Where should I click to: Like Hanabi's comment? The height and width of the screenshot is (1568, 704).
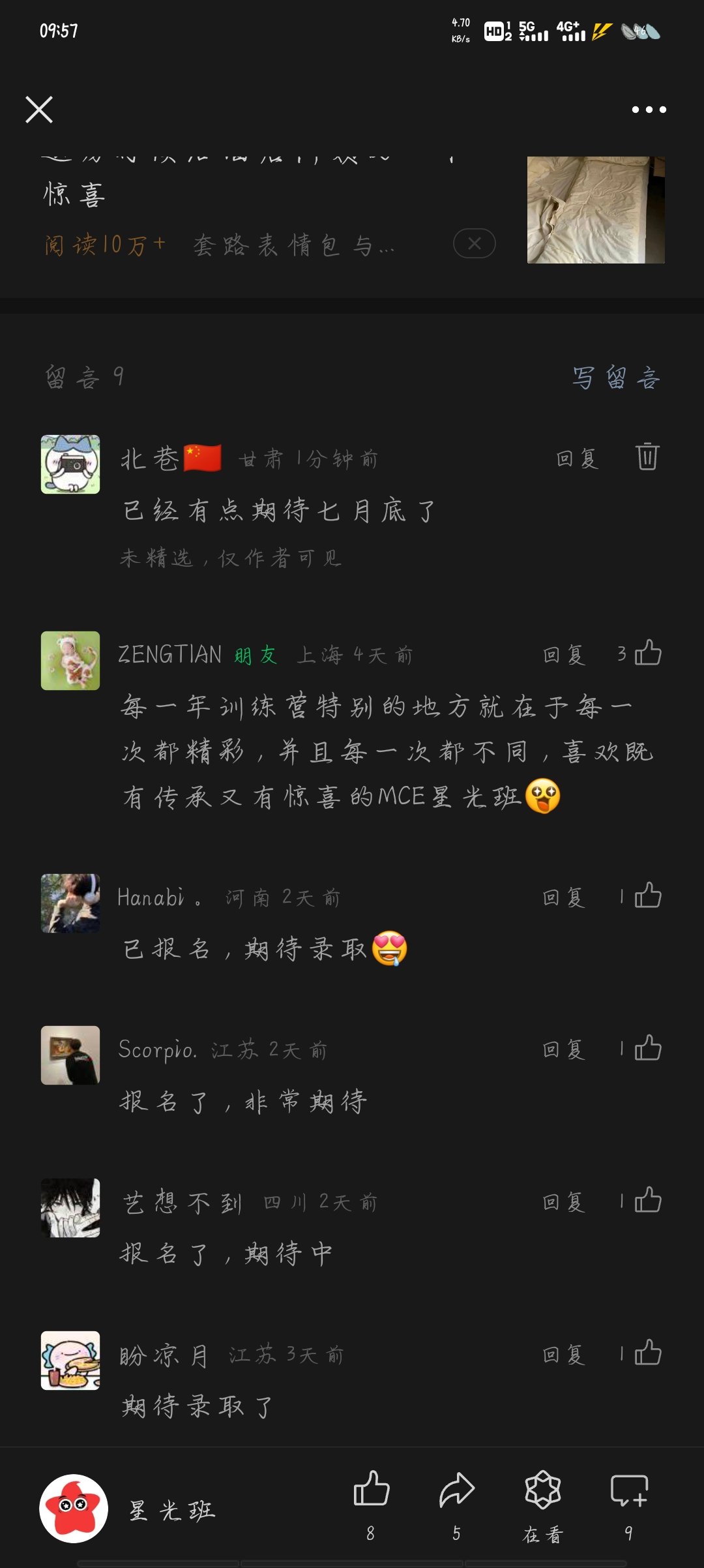[x=647, y=896]
